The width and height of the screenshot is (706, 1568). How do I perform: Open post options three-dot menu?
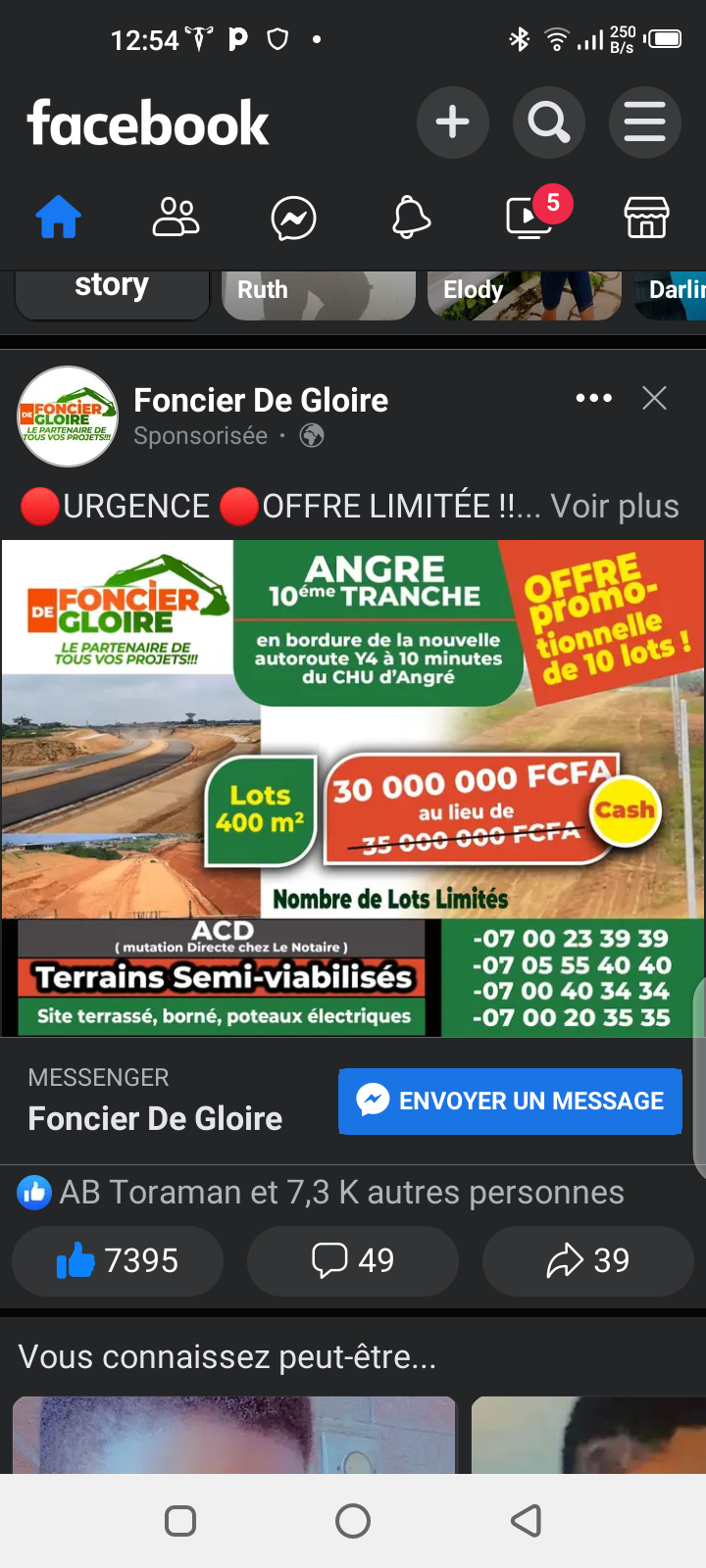(594, 398)
